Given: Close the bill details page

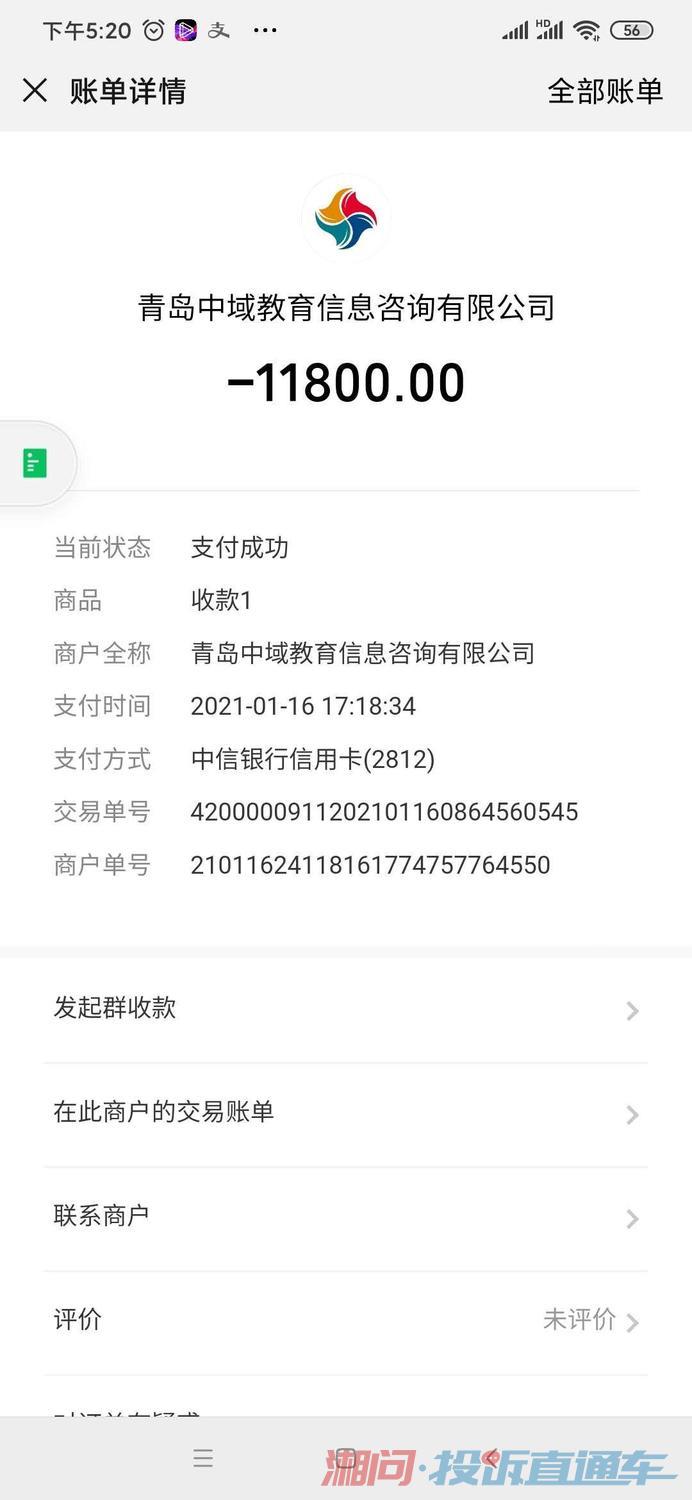Looking at the screenshot, I should 35,91.
